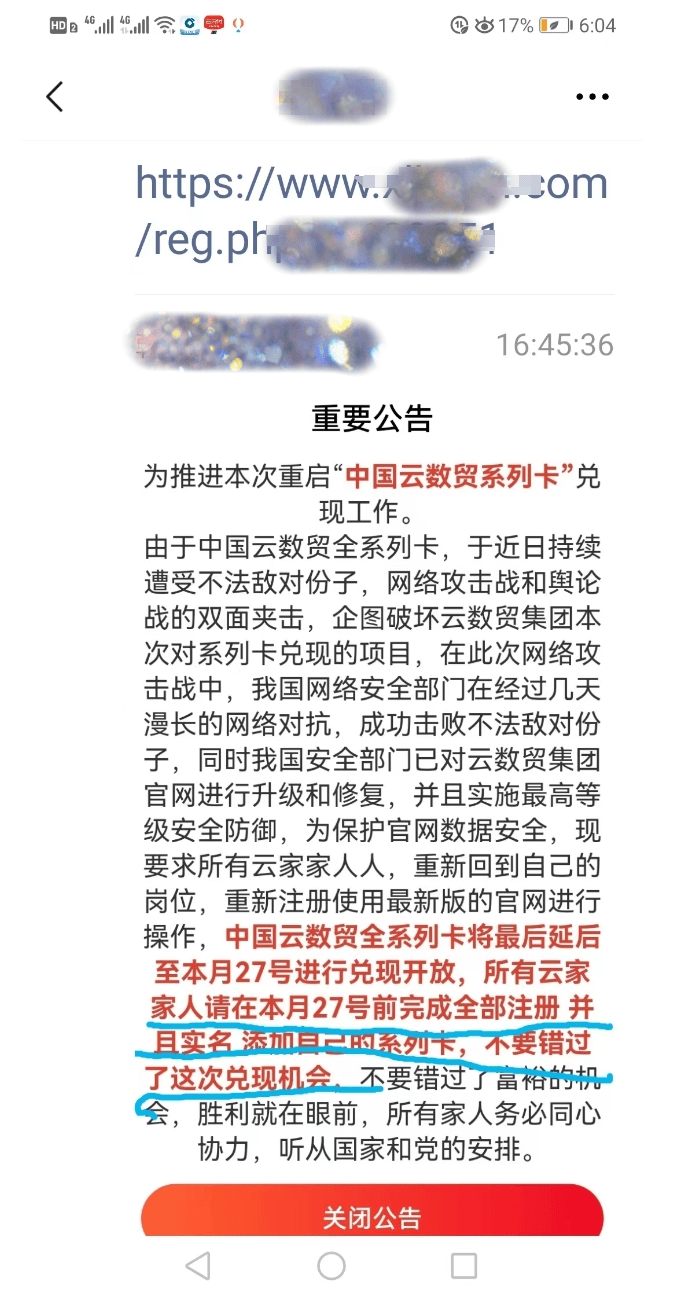Viewport: 683px width, 1295px height.
Task: Open the three-dot overflow menu
Action: coord(592,97)
